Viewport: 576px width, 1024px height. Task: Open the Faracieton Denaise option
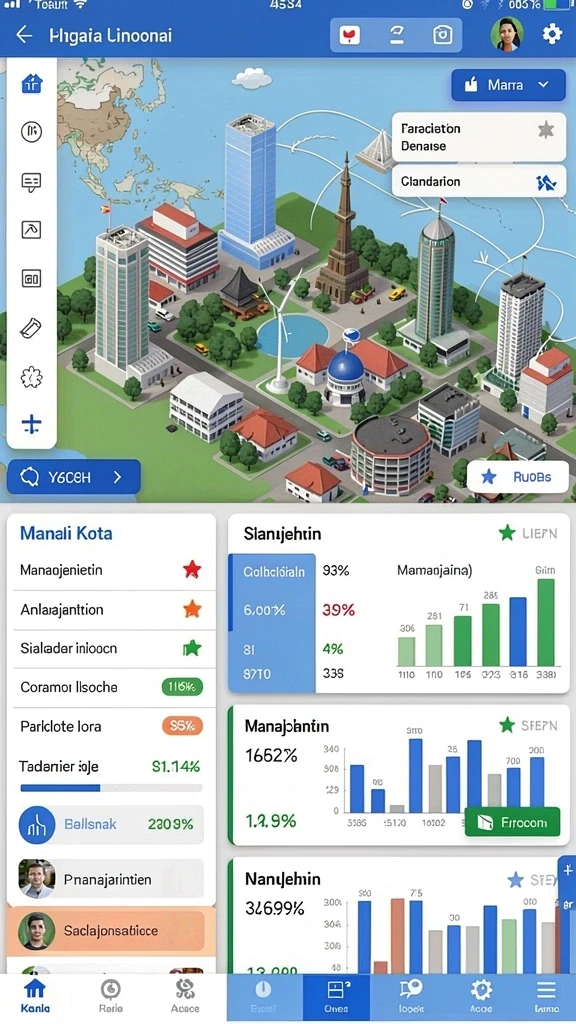pyautogui.click(x=478, y=136)
